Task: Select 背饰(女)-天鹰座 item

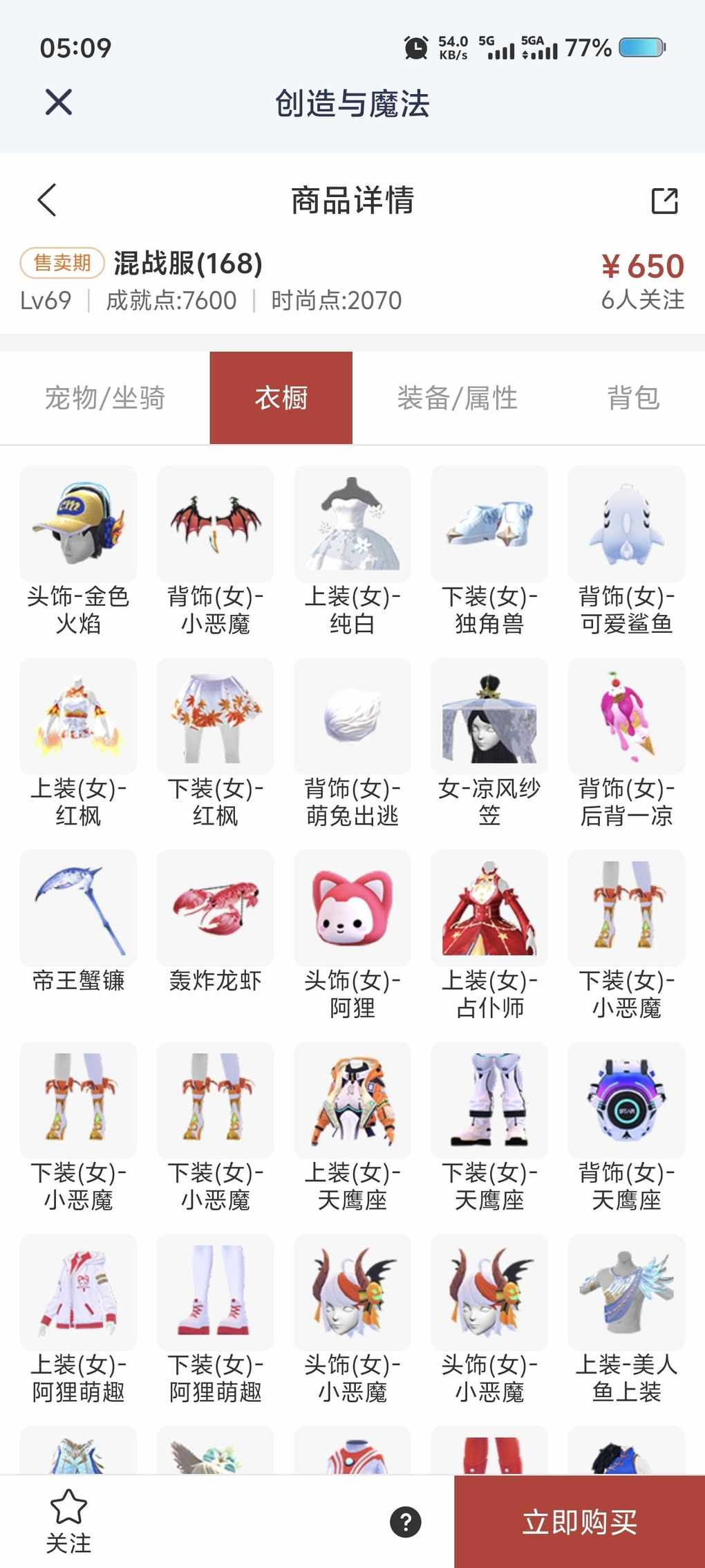Action: (x=626, y=1100)
